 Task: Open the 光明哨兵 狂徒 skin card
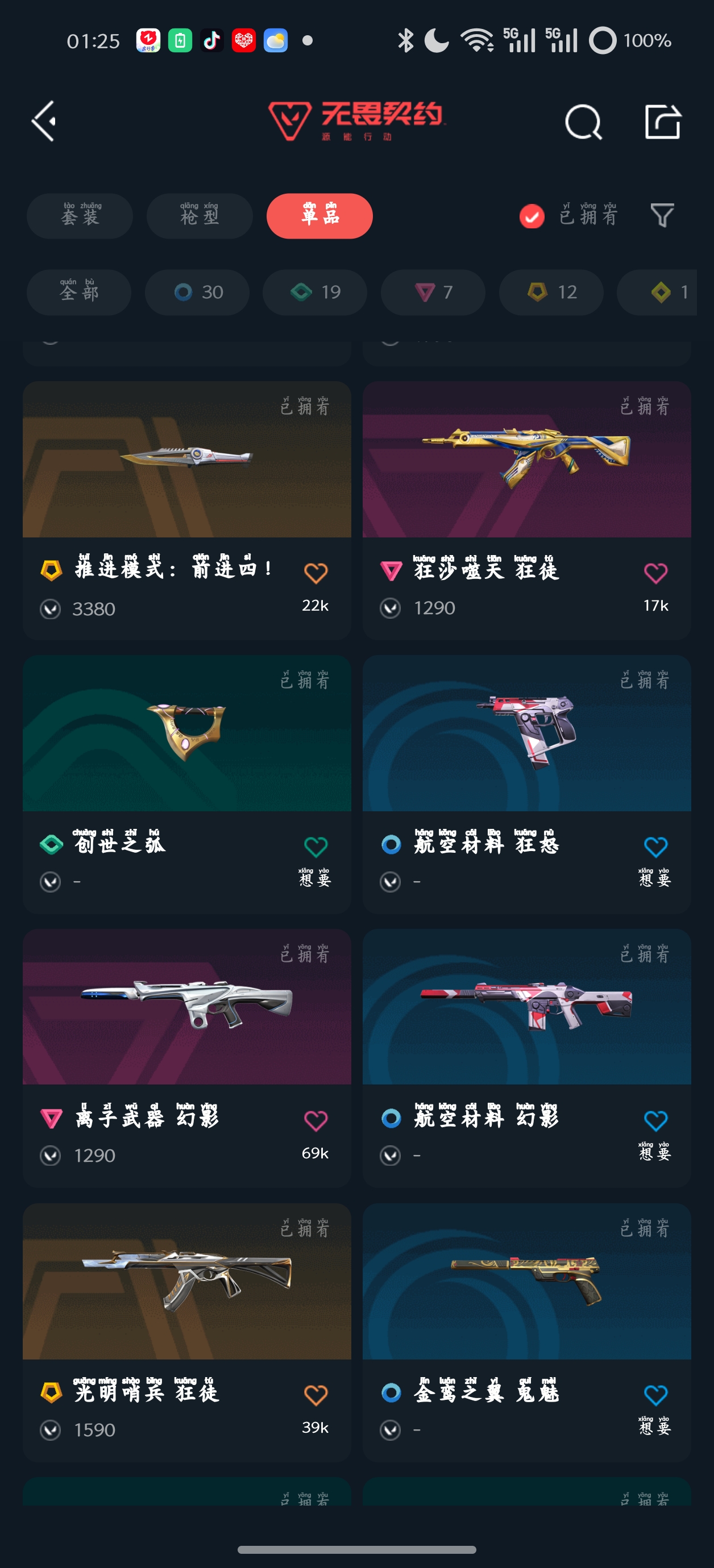click(187, 1332)
